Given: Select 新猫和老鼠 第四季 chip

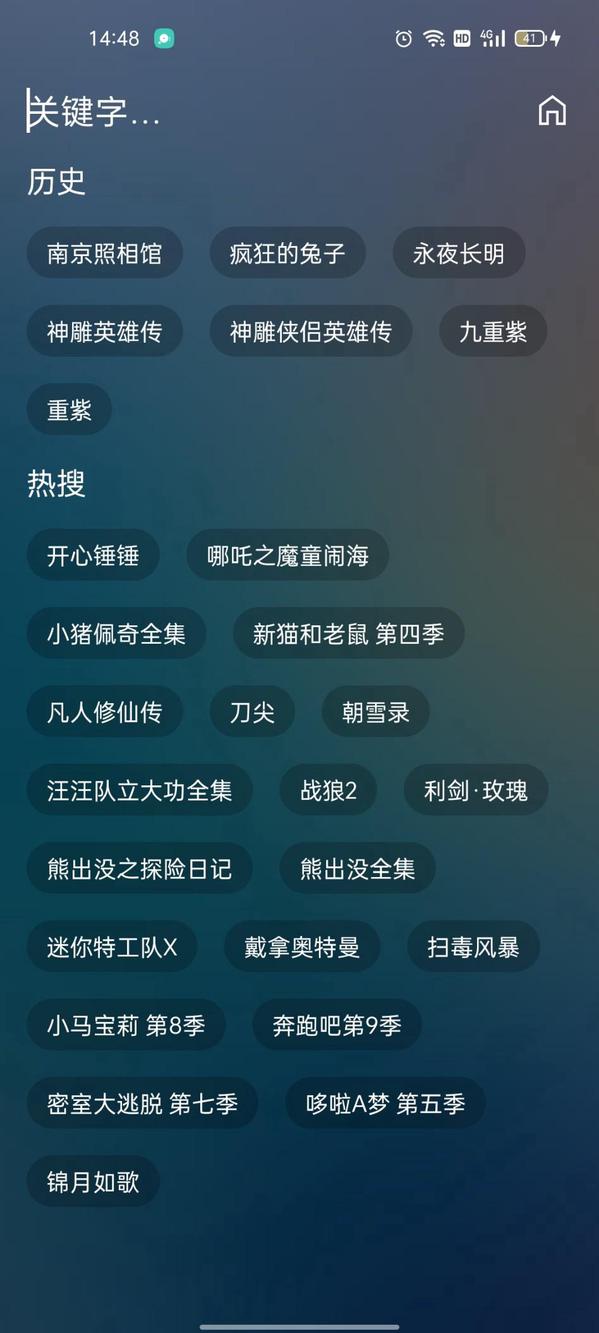Looking at the screenshot, I should point(348,633).
